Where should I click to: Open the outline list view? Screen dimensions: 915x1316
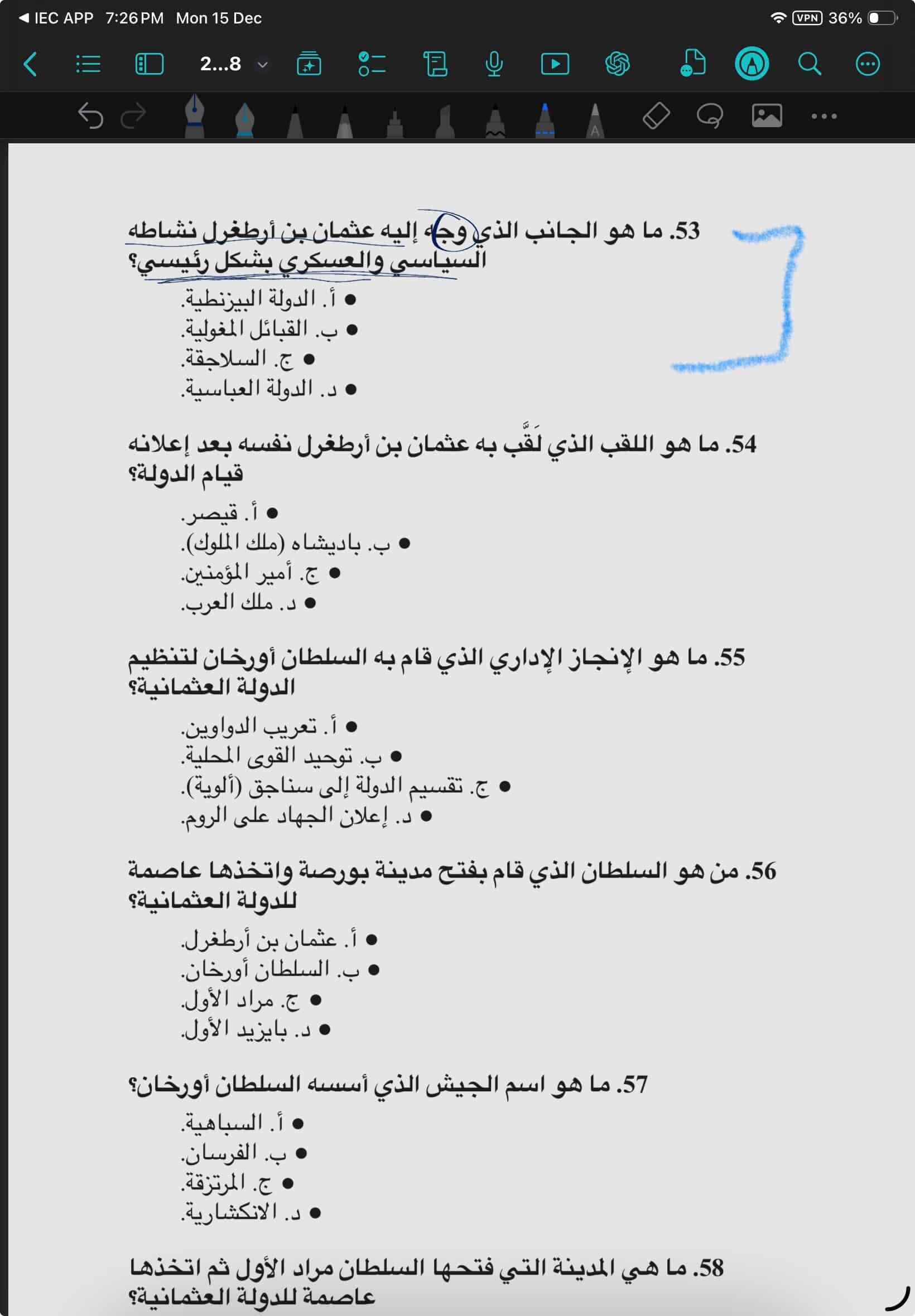tap(88, 64)
